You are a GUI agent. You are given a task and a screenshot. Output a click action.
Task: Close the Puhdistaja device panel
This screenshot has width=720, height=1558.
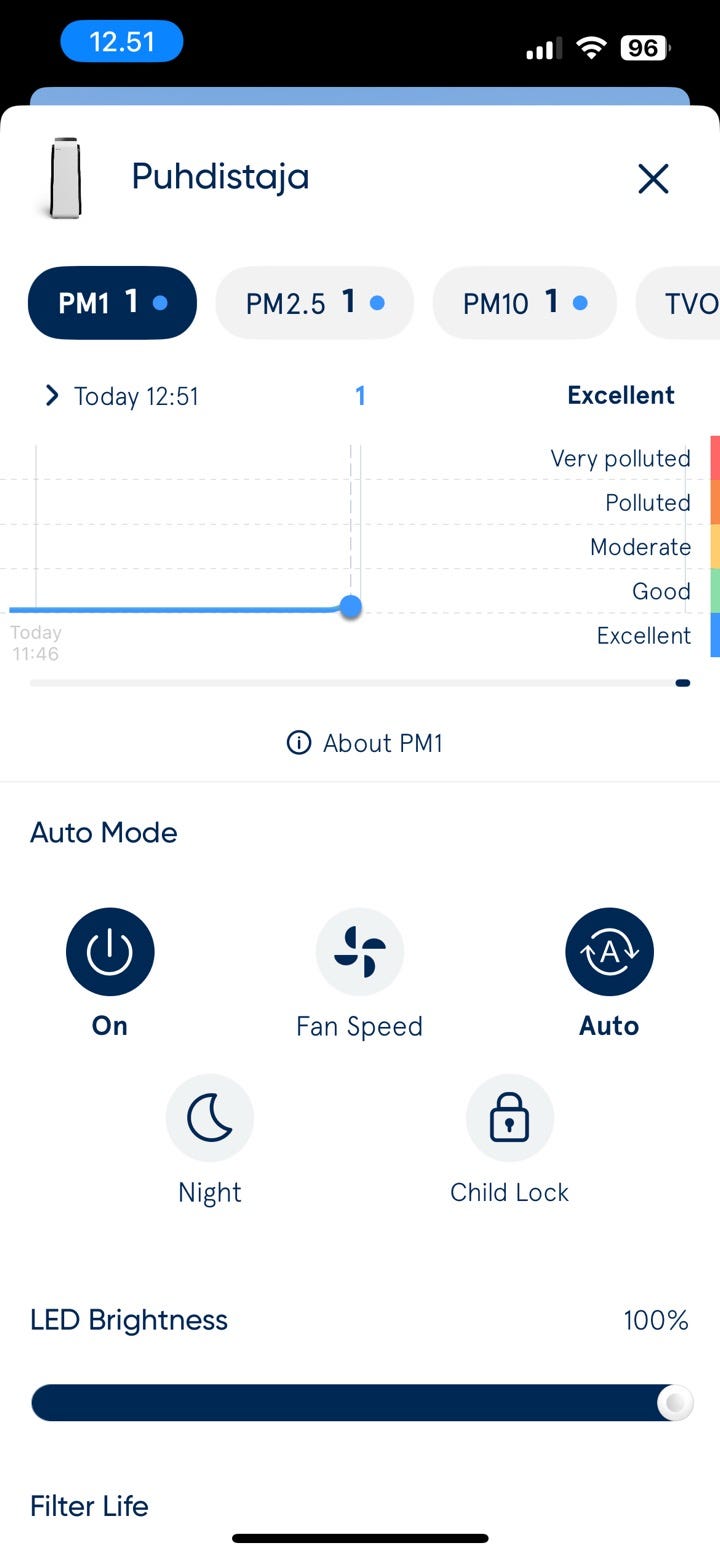click(653, 179)
